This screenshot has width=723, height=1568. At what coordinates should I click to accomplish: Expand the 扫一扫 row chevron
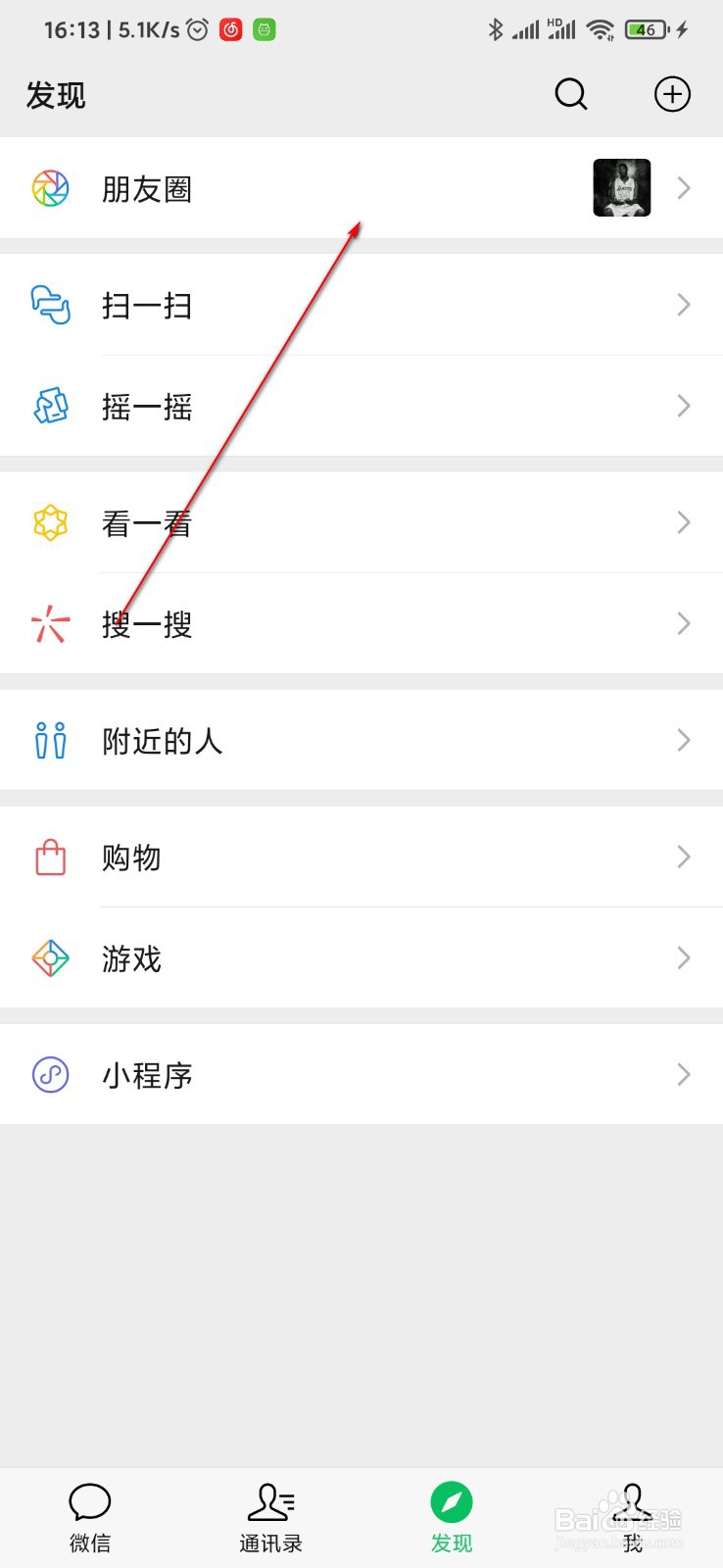click(683, 305)
